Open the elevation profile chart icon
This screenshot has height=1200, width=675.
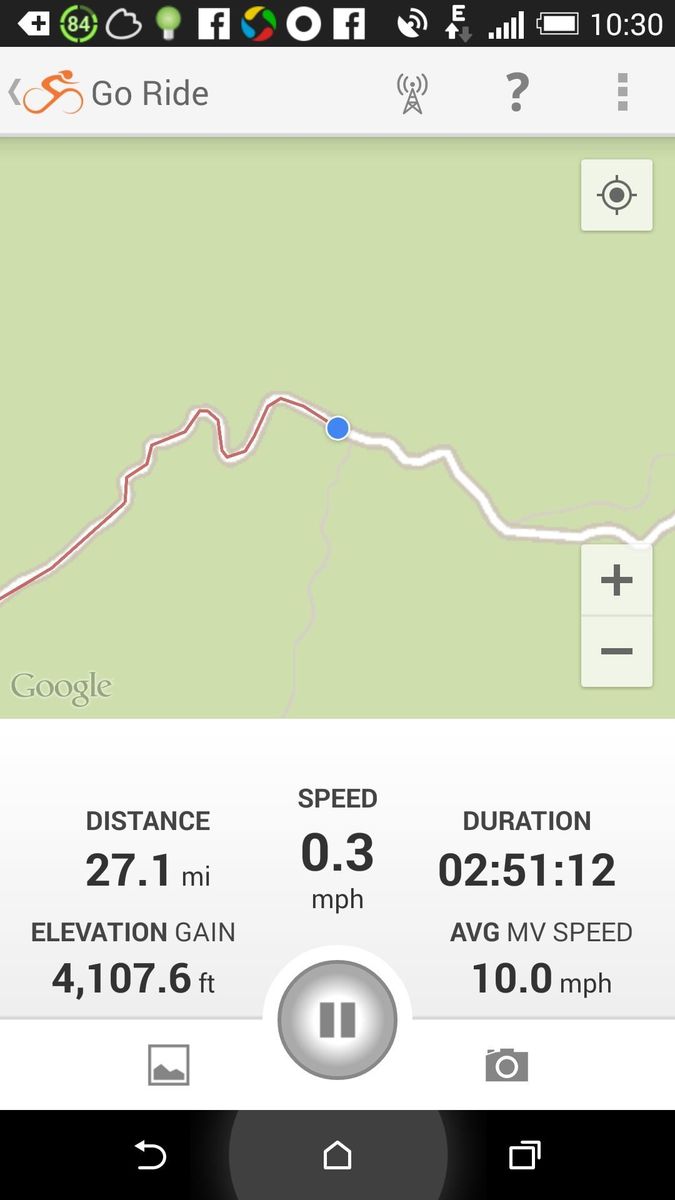pyautogui.click(x=168, y=1065)
